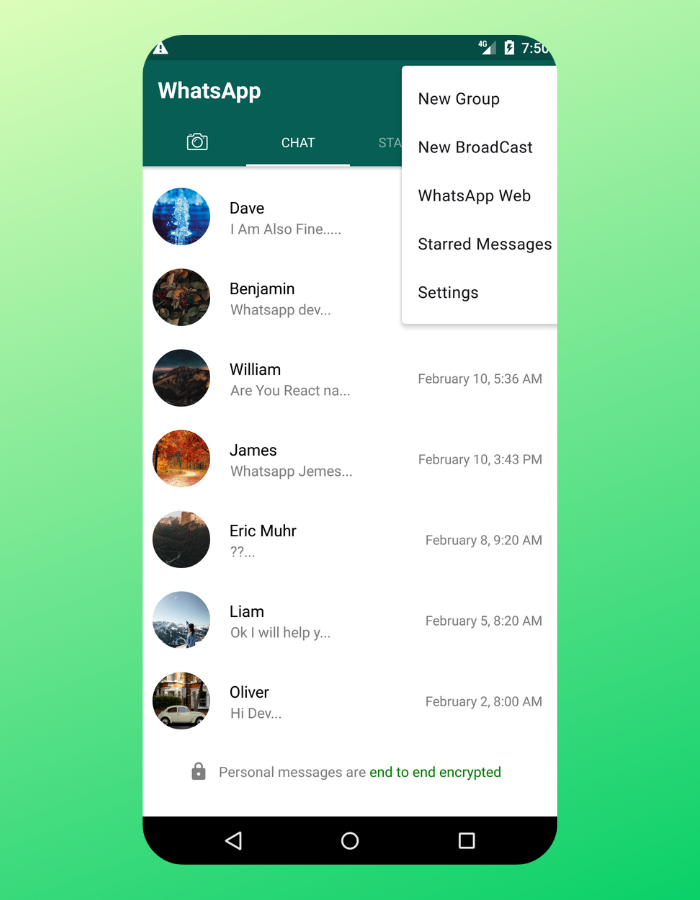Viewport: 700px width, 900px height.
Task: Go to the home screen
Action: pyautogui.click(x=350, y=841)
